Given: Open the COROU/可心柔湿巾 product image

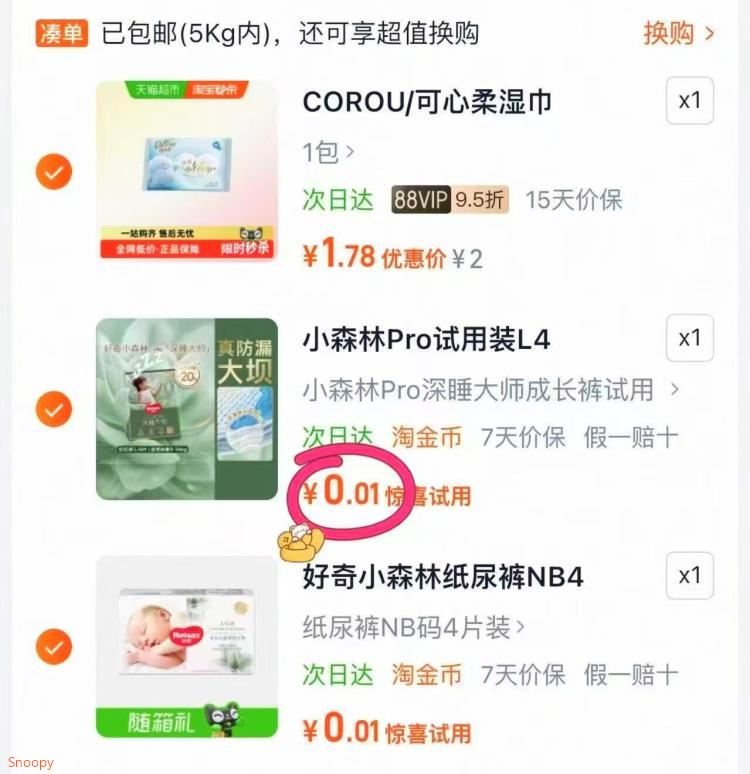Looking at the screenshot, I should coord(187,170).
